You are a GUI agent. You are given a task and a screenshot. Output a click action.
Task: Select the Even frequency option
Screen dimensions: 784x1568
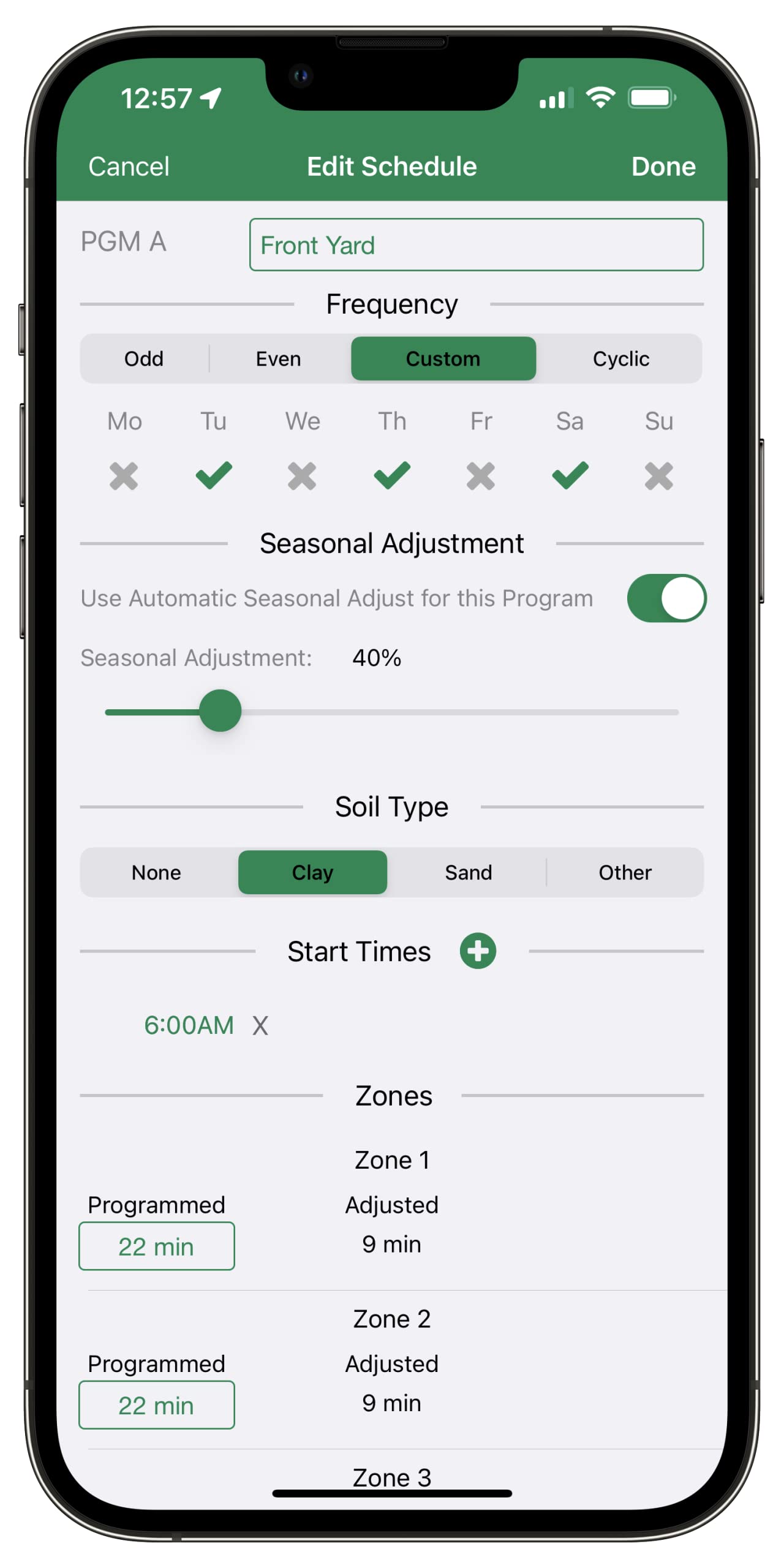278,358
